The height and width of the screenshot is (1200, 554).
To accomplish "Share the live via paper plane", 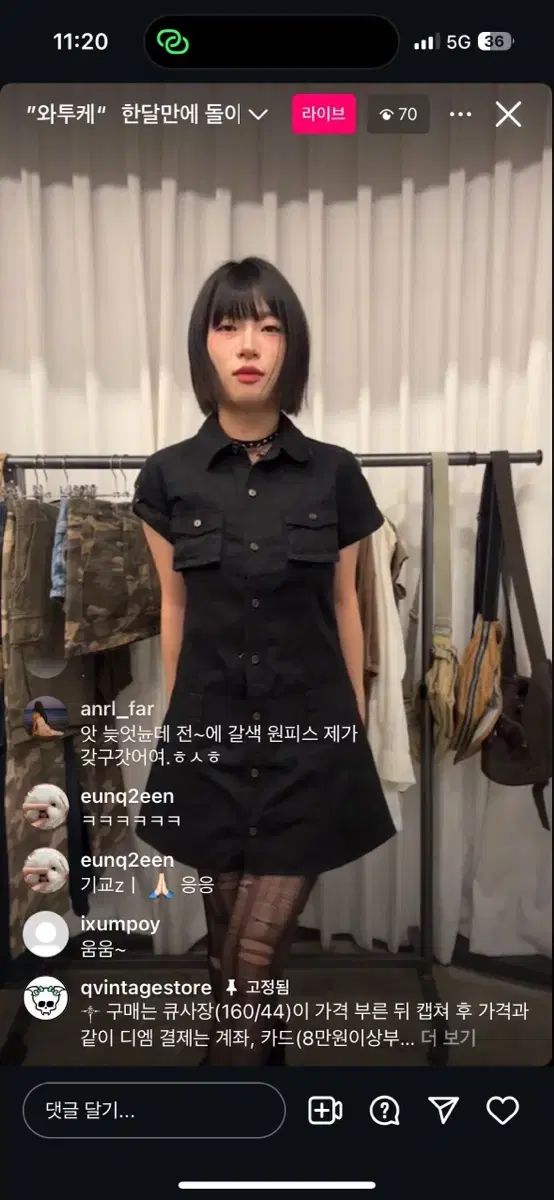I will (443, 1110).
